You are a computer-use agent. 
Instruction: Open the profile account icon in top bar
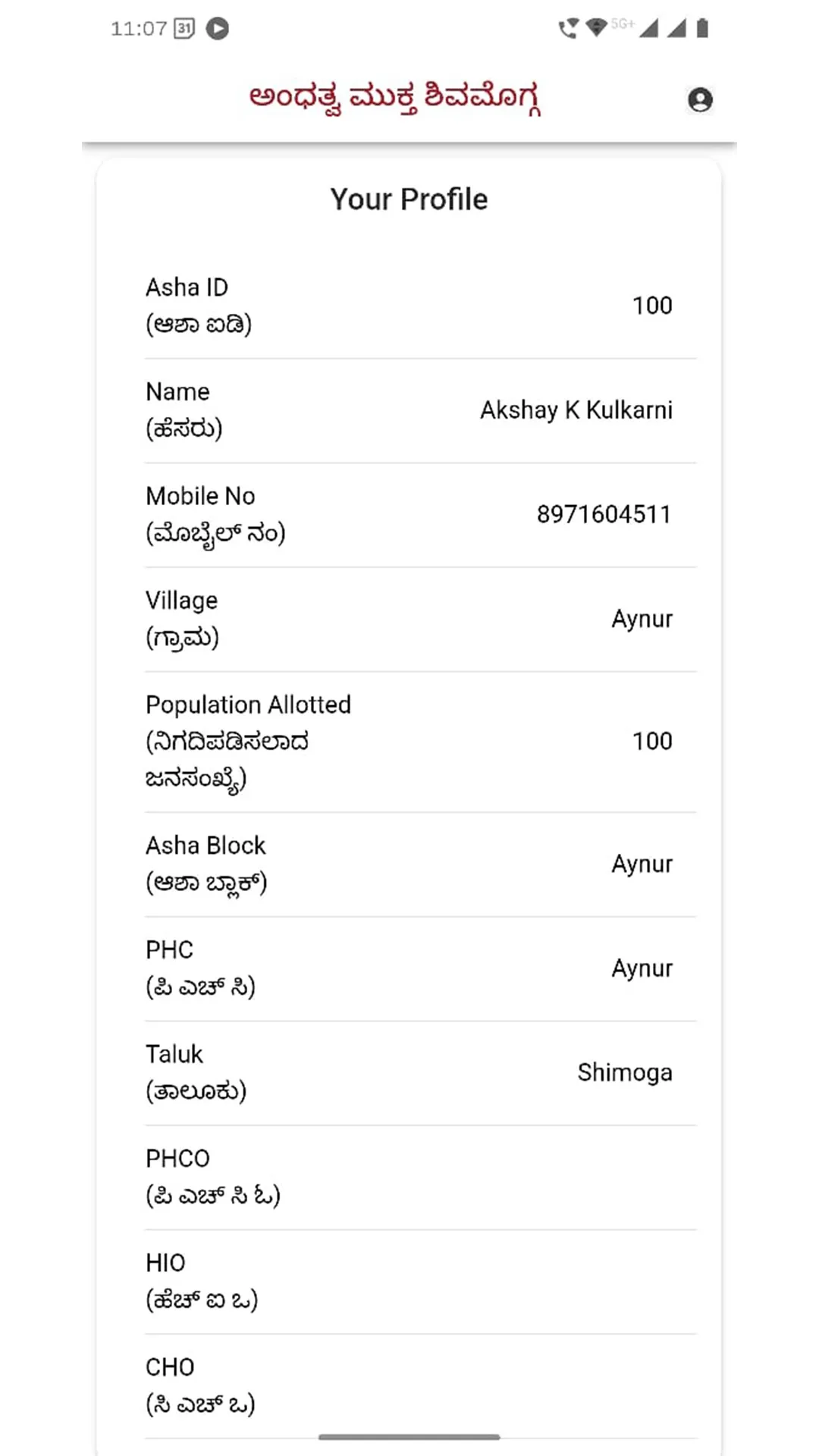(x=698, y=99)
